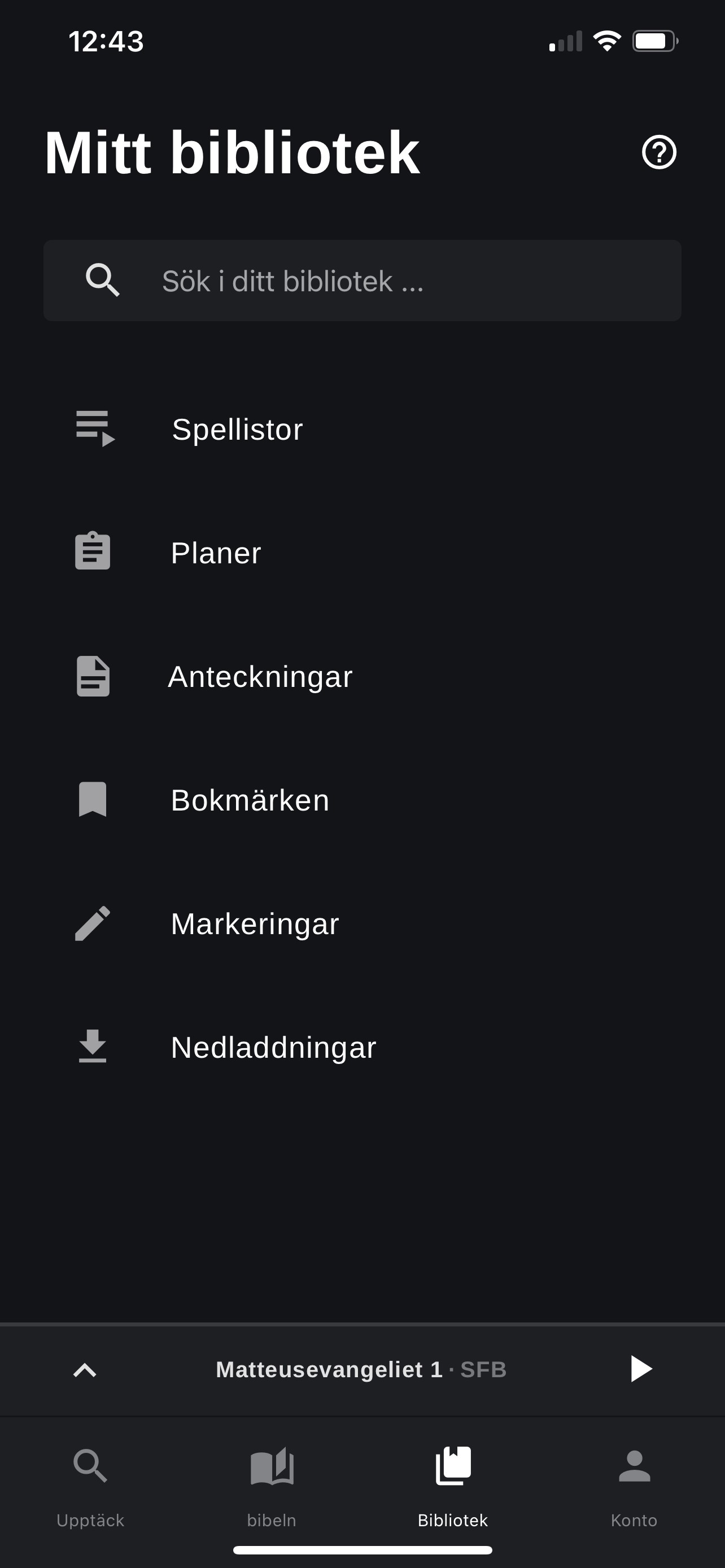Tap the Sök i ditt bibliotek search field
This screenshot has height=1568, width=725.
(361, 281)
